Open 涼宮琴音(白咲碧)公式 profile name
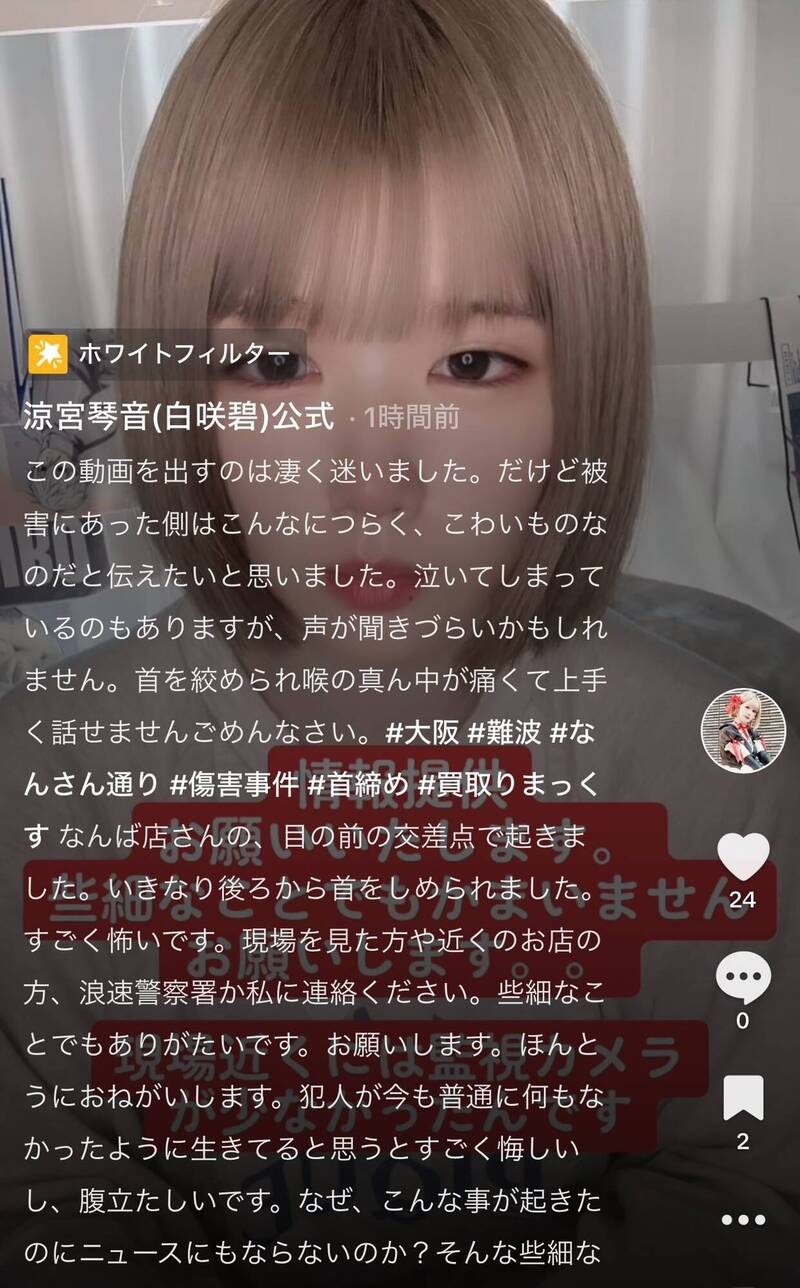The height and width of the screenshot is (1288, 800). (179, 417)
